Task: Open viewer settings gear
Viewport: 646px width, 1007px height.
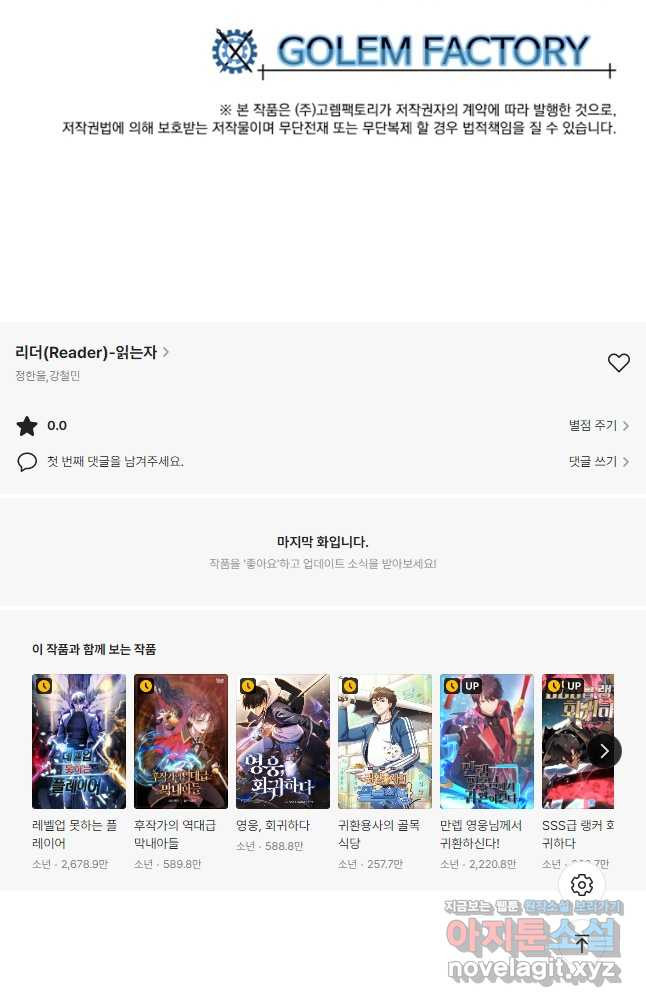Action: pos(582,885)
